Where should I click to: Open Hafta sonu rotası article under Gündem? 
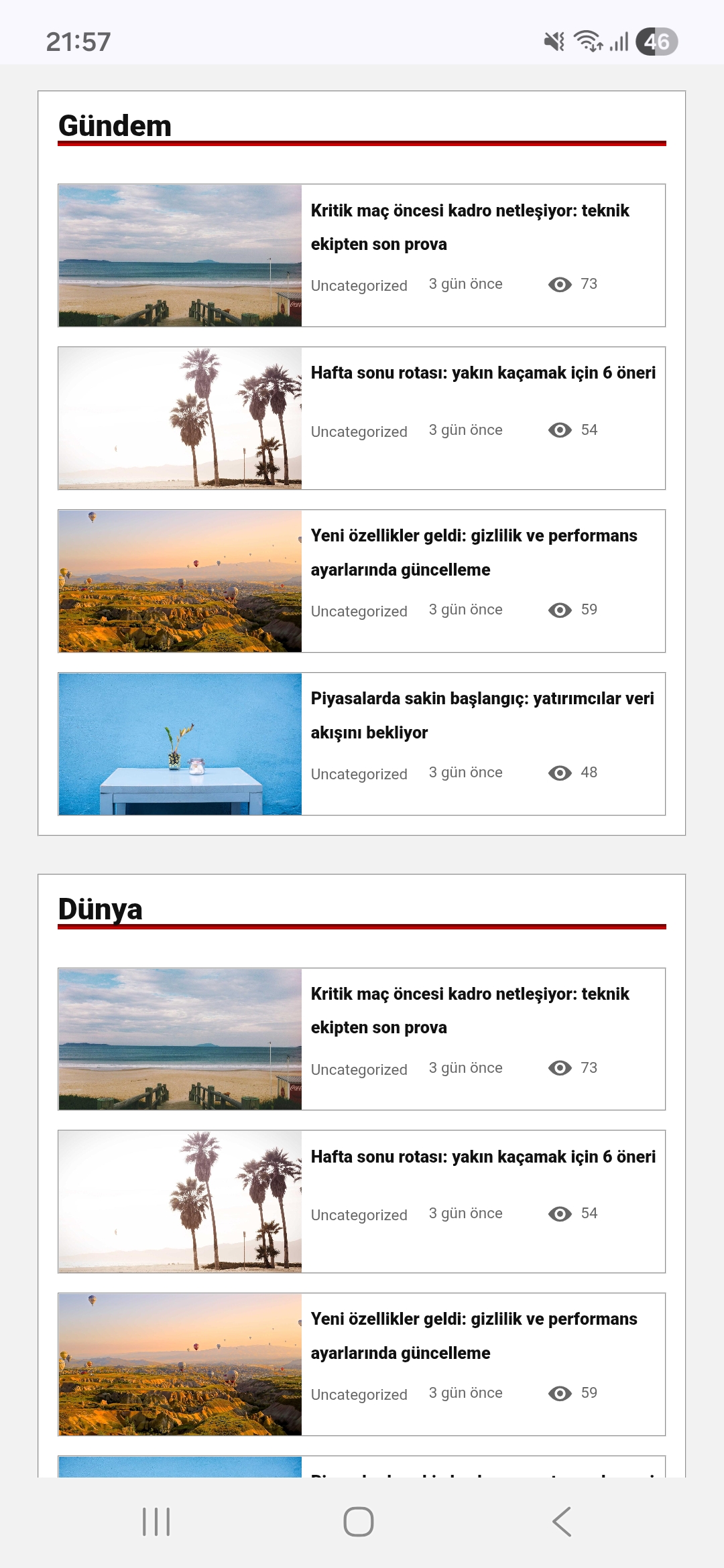coord(483,373)
